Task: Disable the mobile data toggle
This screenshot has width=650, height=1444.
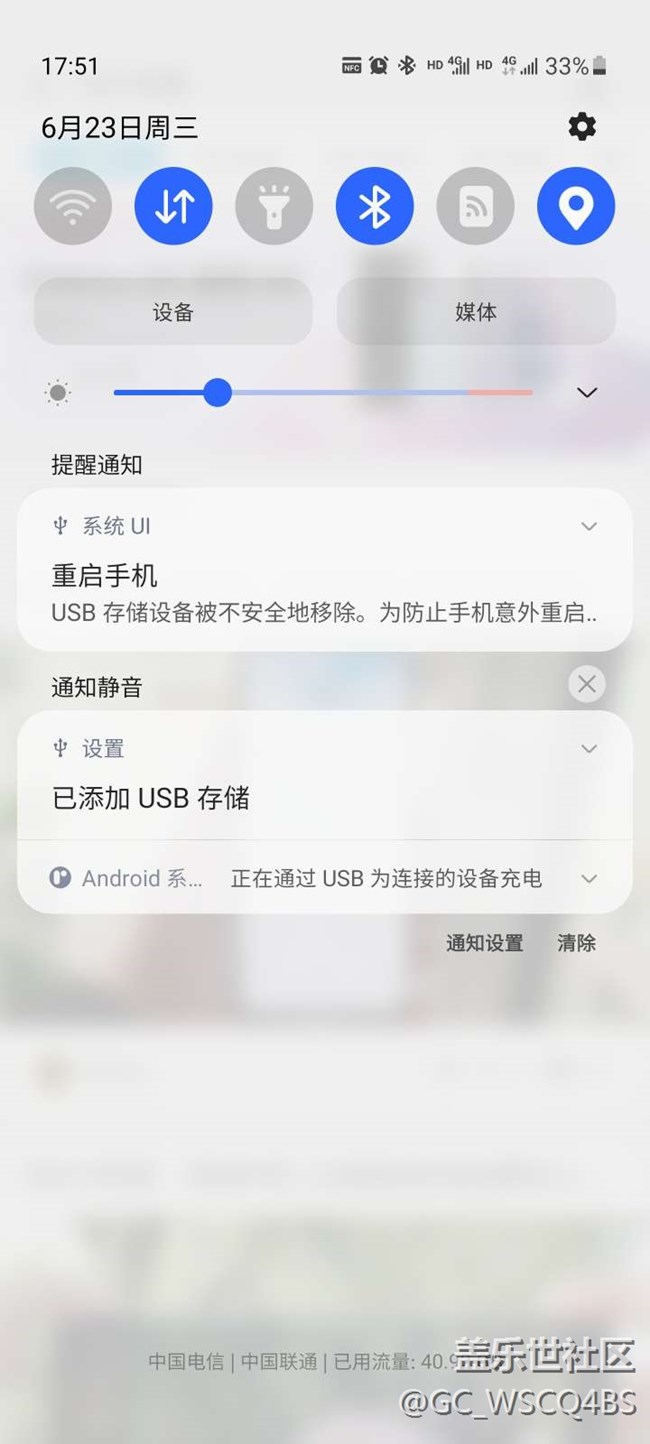Action: [x=174, y=206]
